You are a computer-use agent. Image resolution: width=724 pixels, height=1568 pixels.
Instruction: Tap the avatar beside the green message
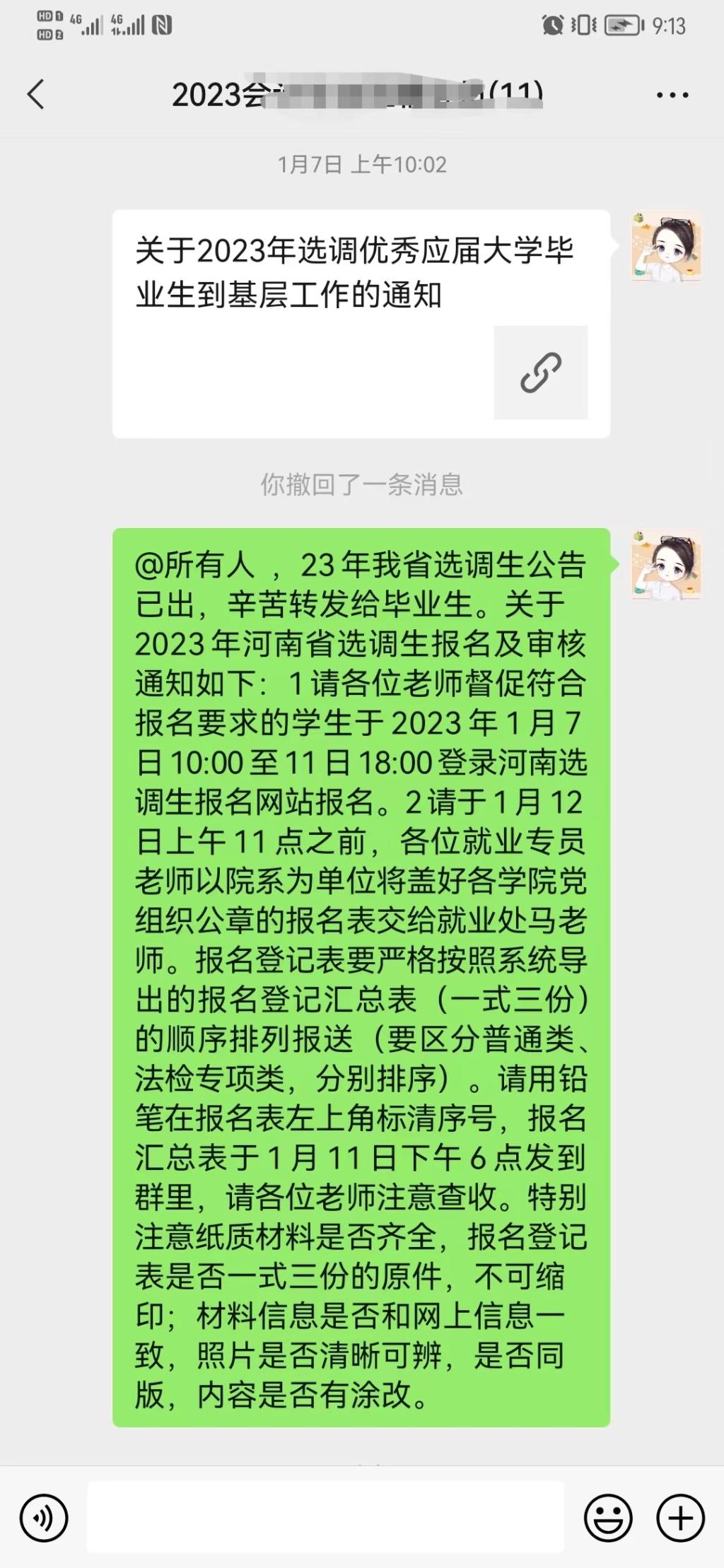666,565
